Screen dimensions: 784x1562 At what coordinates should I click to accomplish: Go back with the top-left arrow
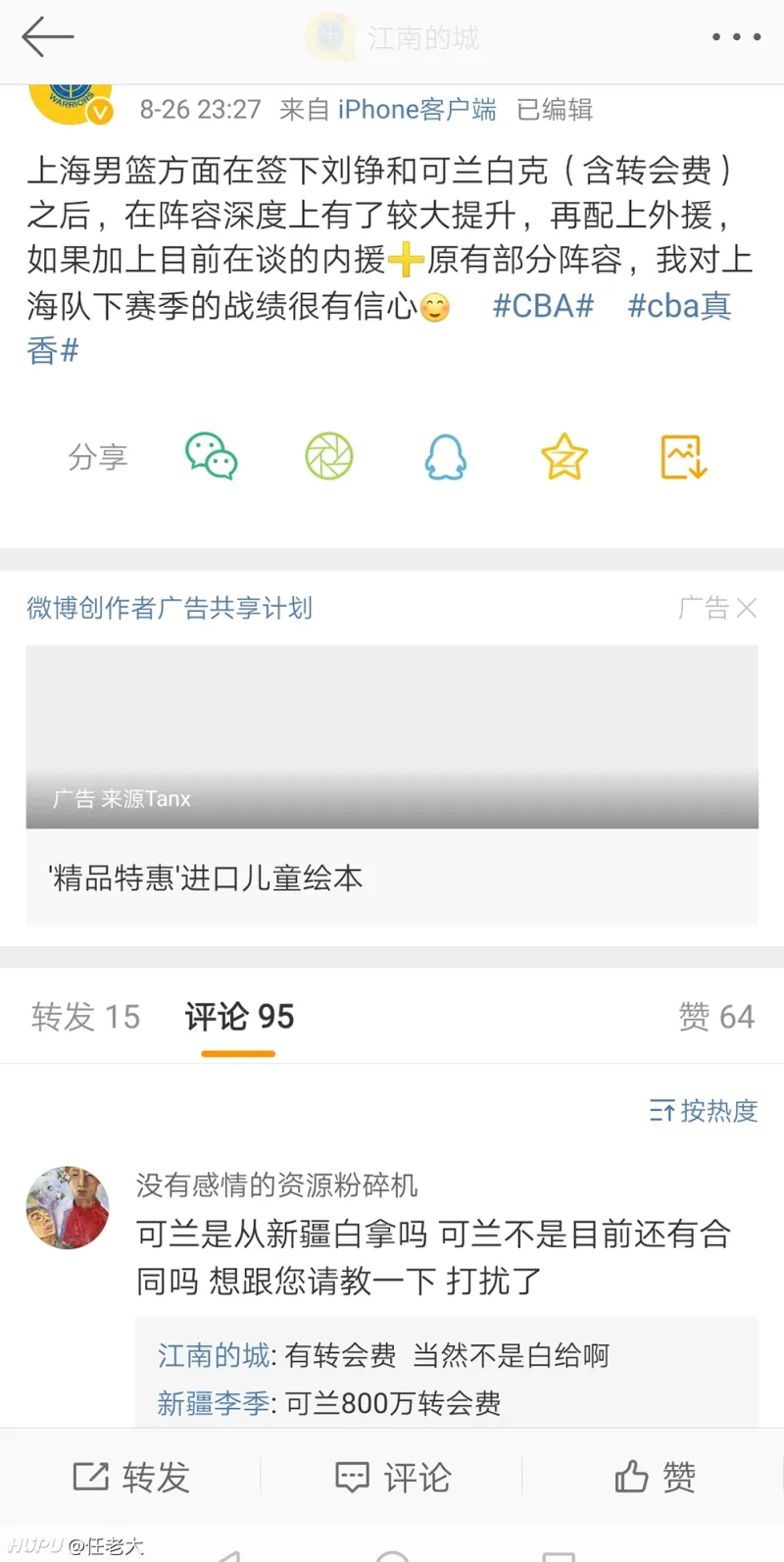(47, 37)
